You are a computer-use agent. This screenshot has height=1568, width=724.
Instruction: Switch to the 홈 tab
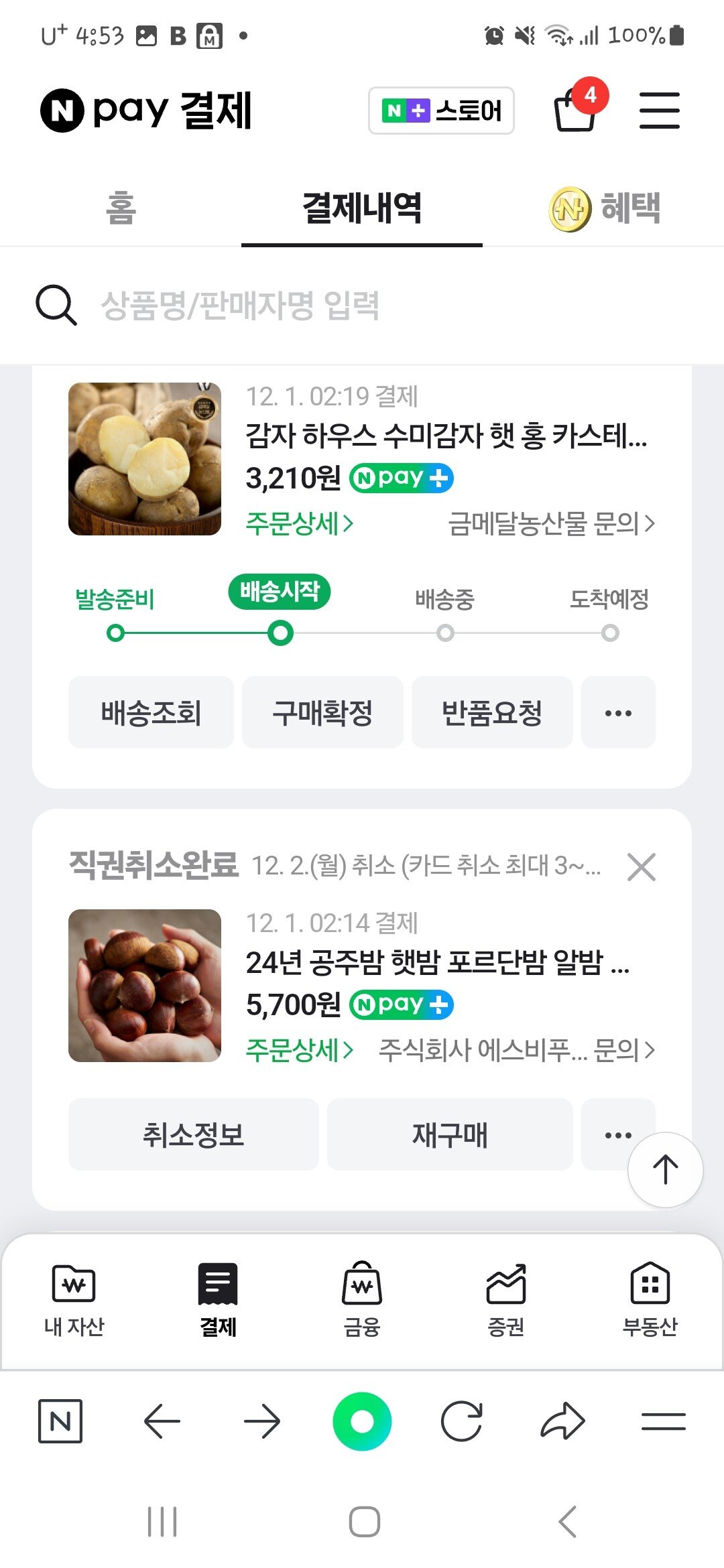pyautogui.click(x=121, y=208)
